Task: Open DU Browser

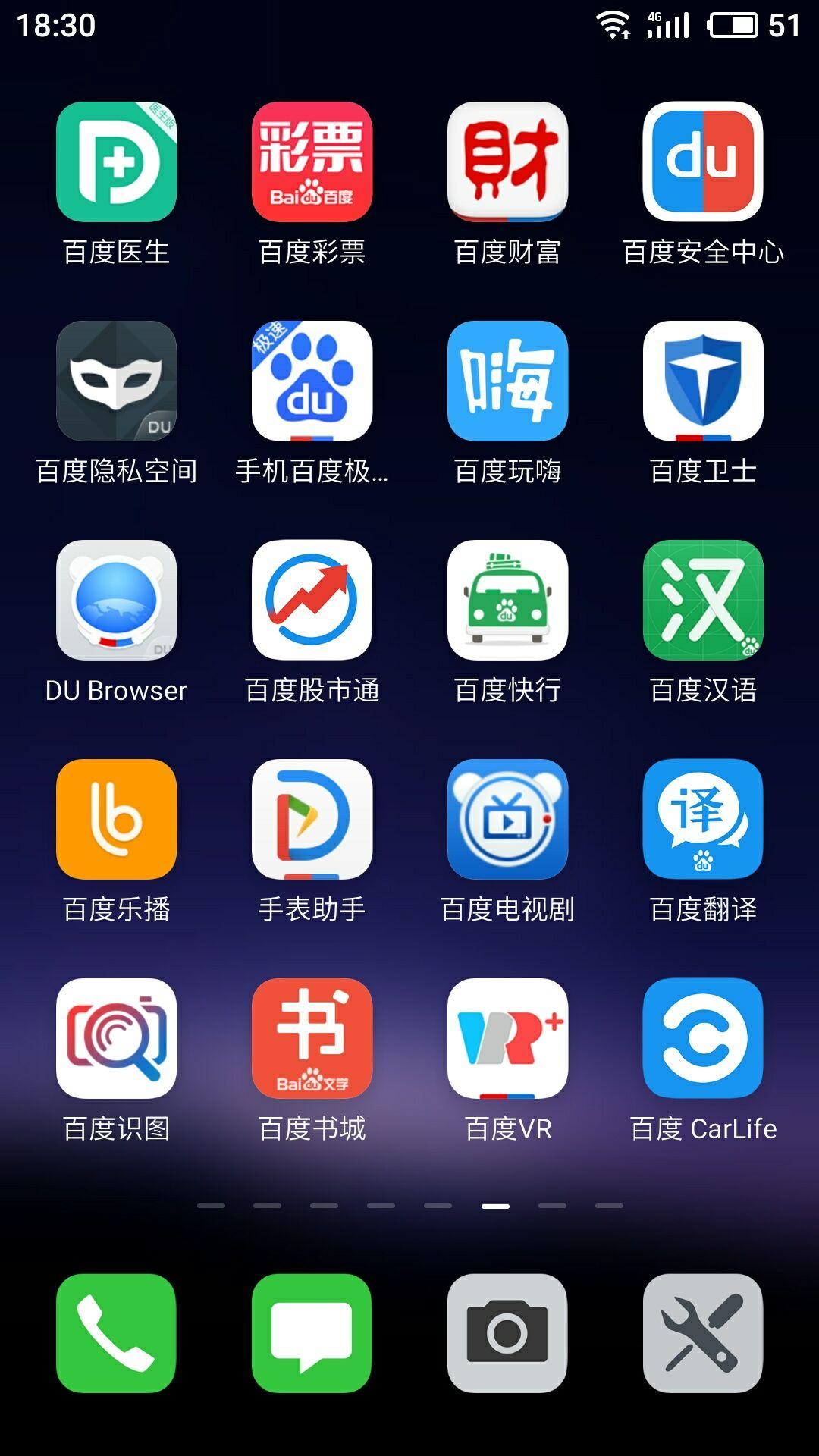Action: tap(117, 601)
